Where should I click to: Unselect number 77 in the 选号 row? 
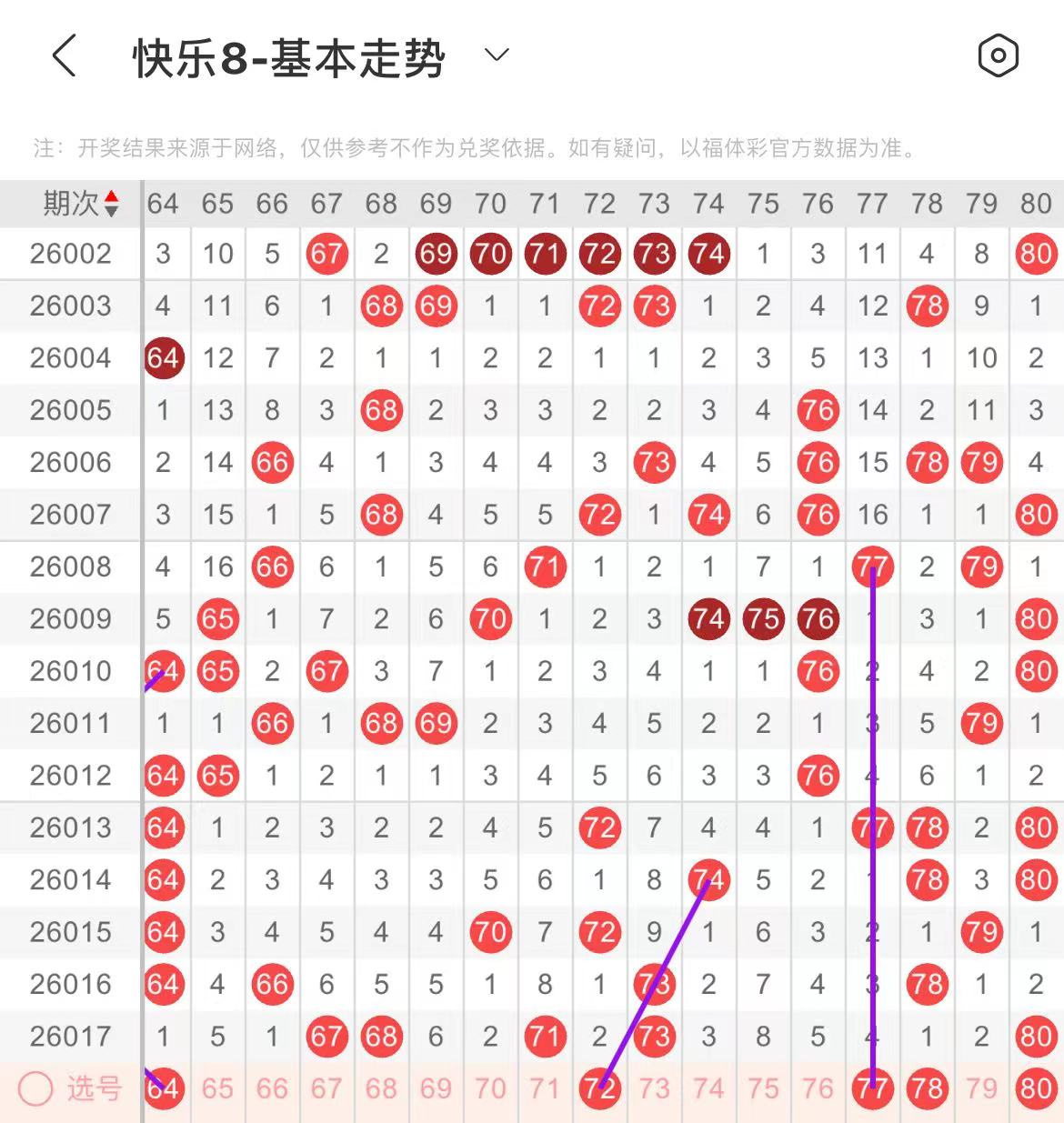tap(872, 1088)
